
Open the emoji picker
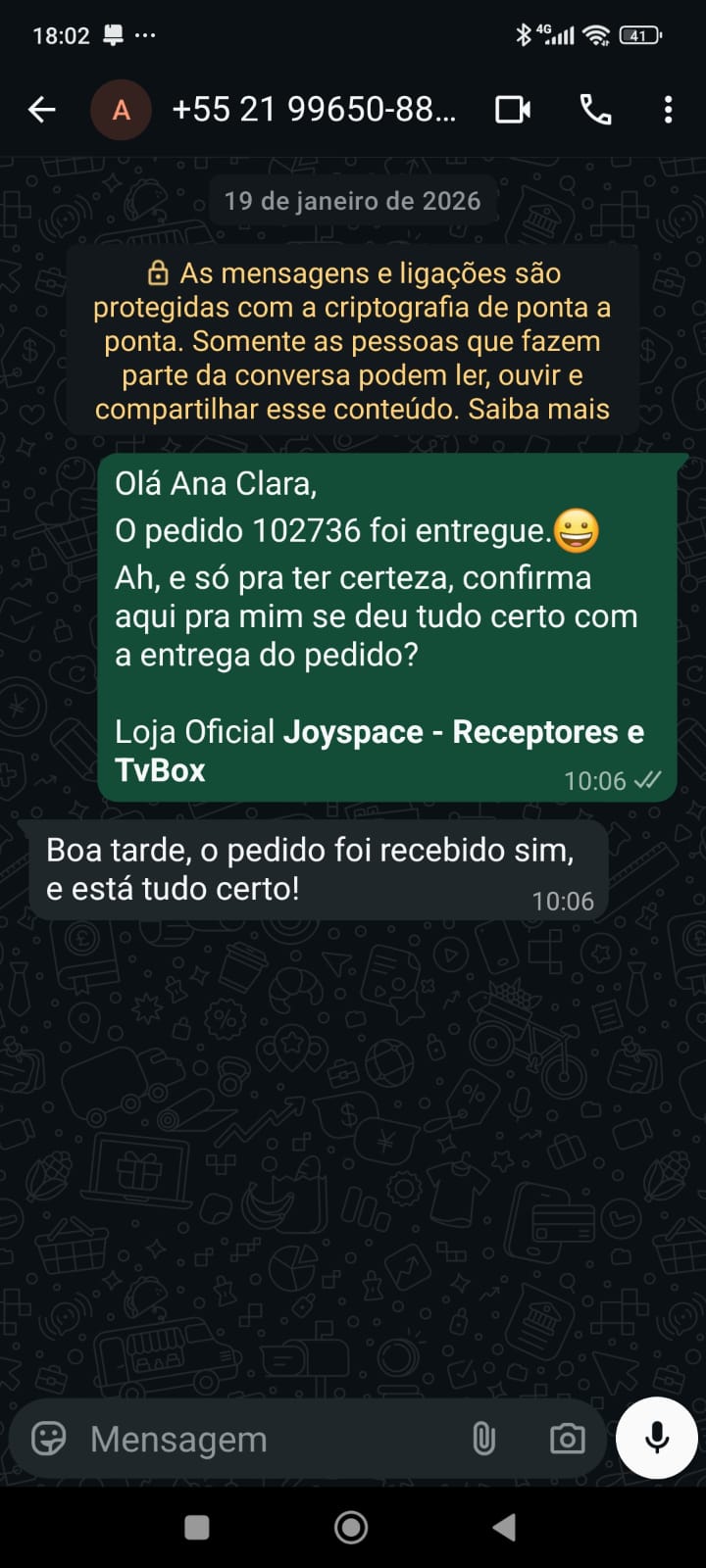[x=49, y=1439]
